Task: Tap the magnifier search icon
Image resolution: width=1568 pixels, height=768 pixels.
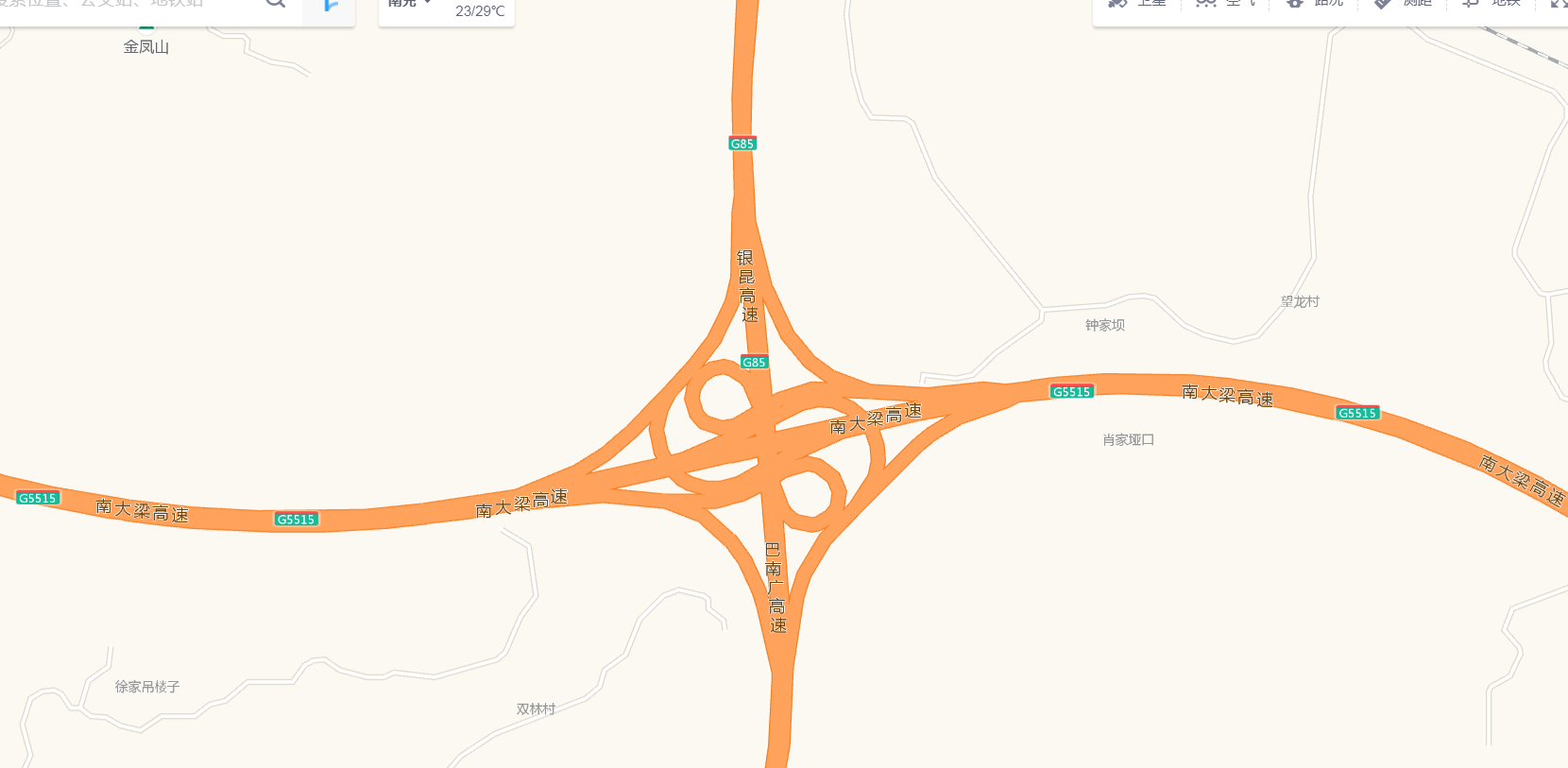Action: (275, 3)
